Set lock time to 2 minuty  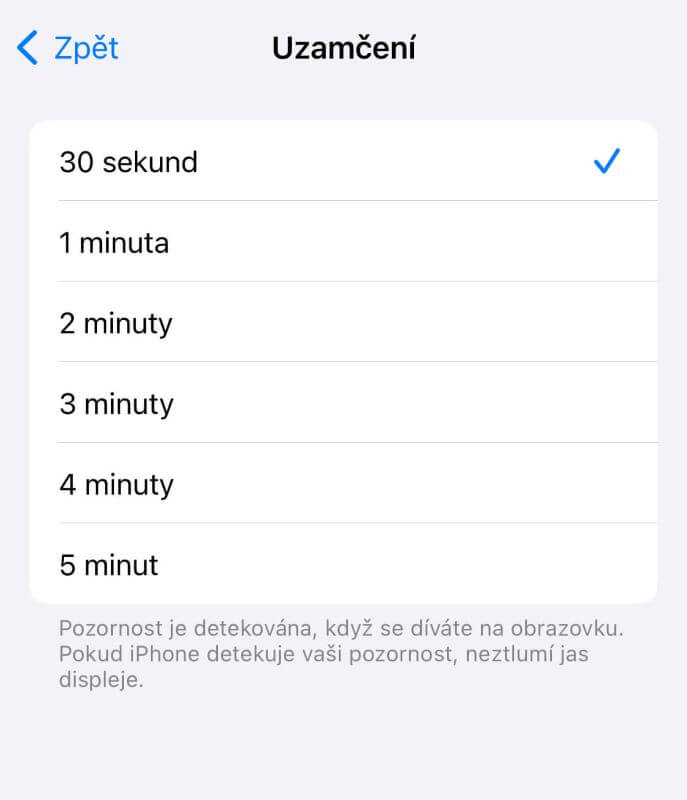[343, 323]
